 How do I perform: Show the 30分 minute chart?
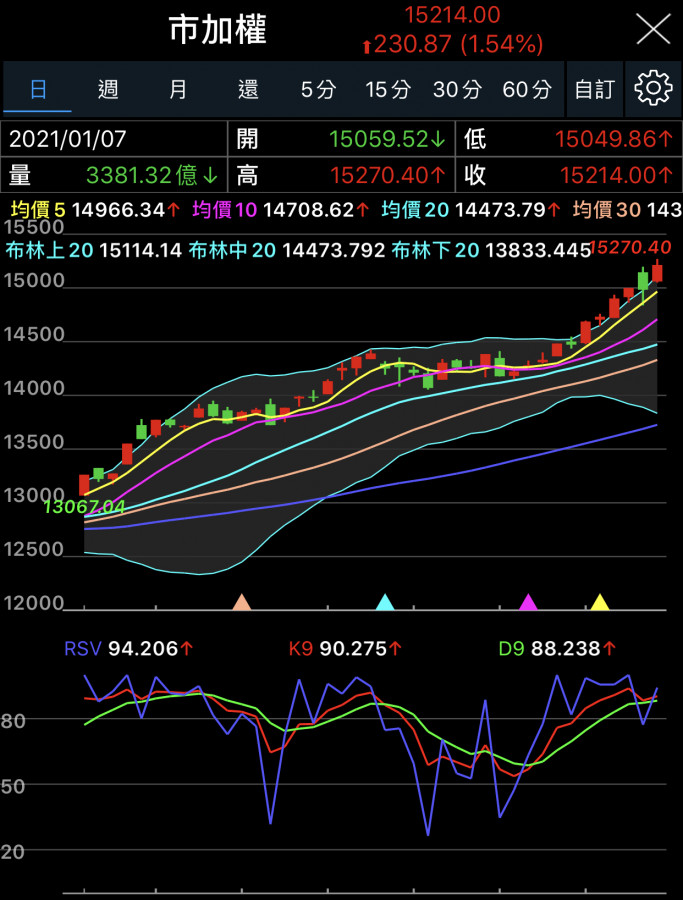coord(457,89)
